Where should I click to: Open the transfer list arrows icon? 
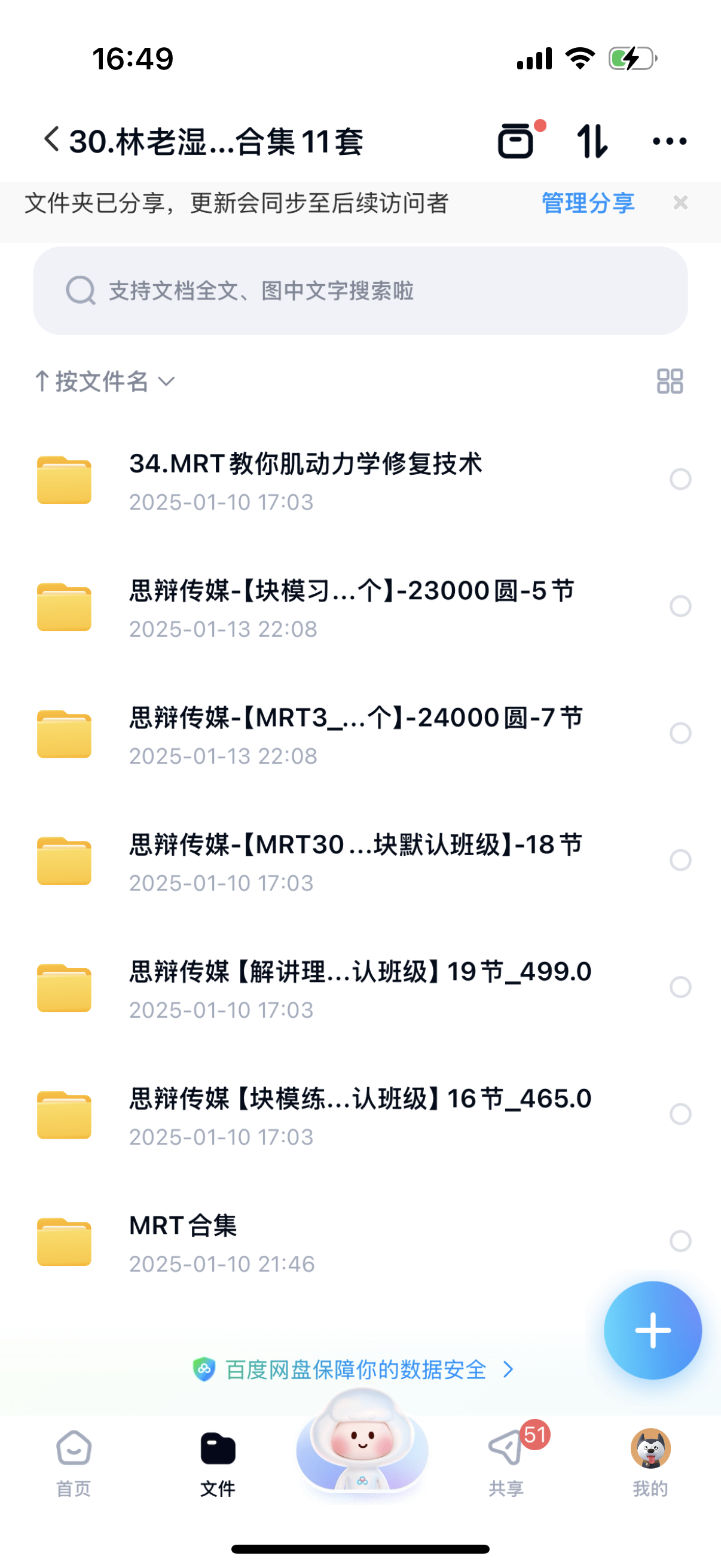(591, 141)
